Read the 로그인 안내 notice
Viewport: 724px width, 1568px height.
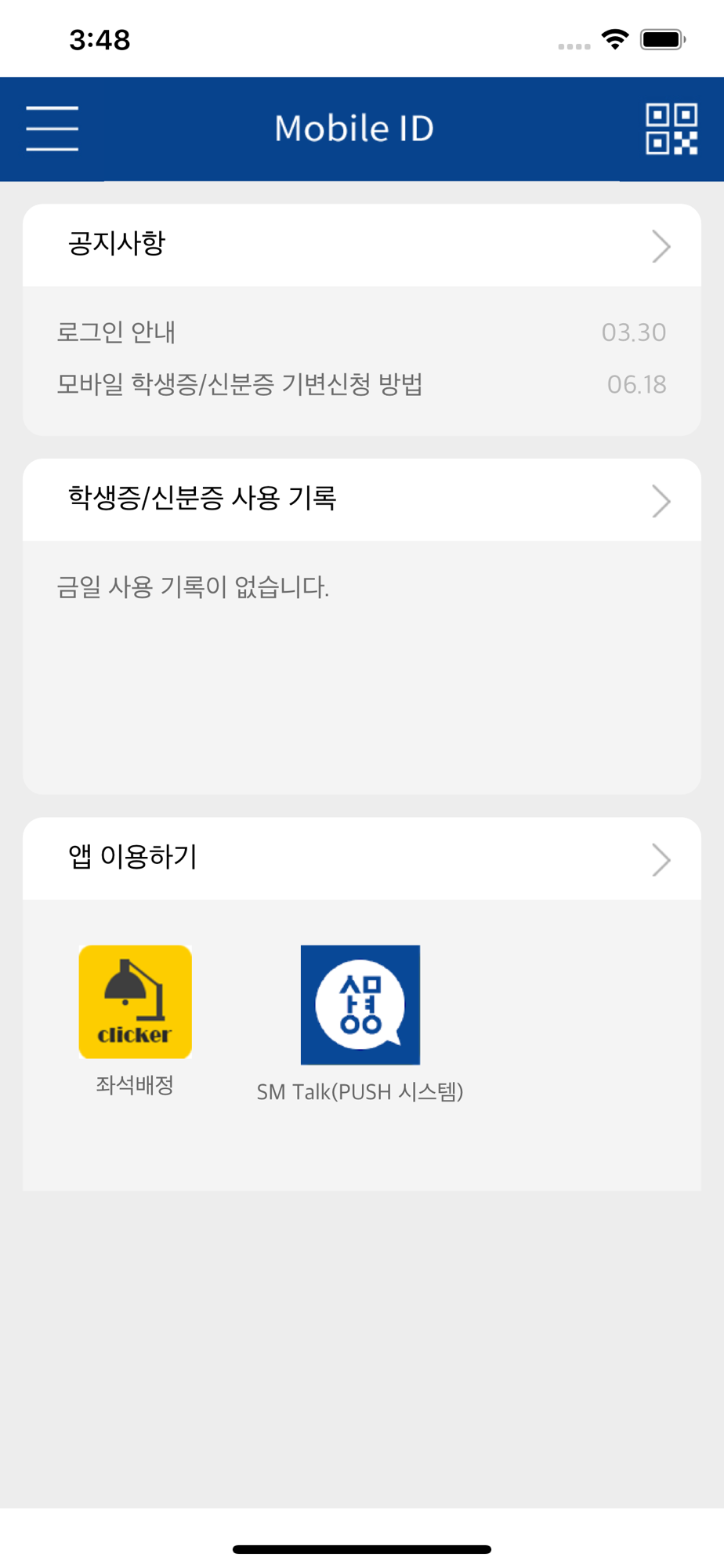coord(362,332)
